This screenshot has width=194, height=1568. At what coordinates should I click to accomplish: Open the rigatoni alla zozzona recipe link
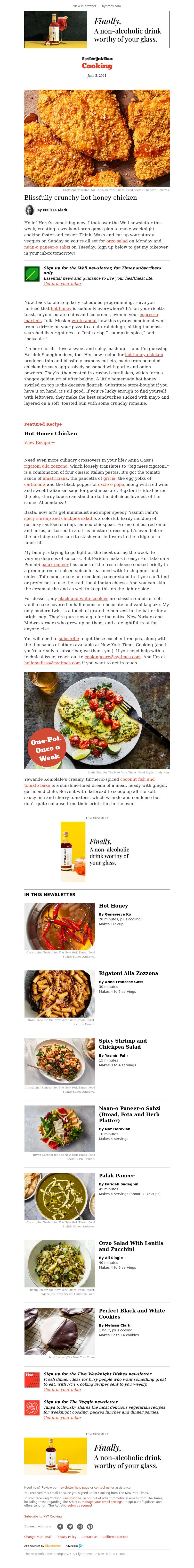[x=46, y=466]
